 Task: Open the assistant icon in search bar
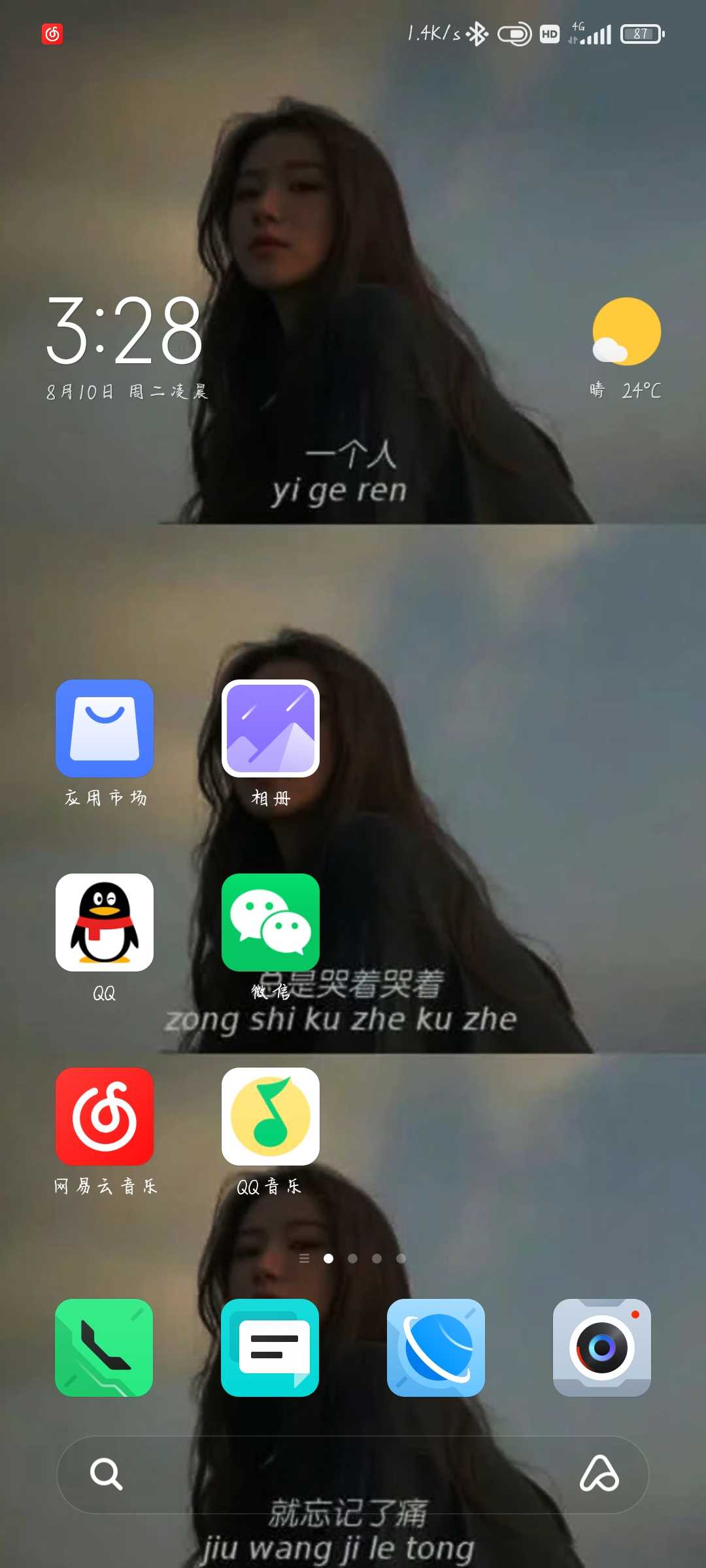599,1475
